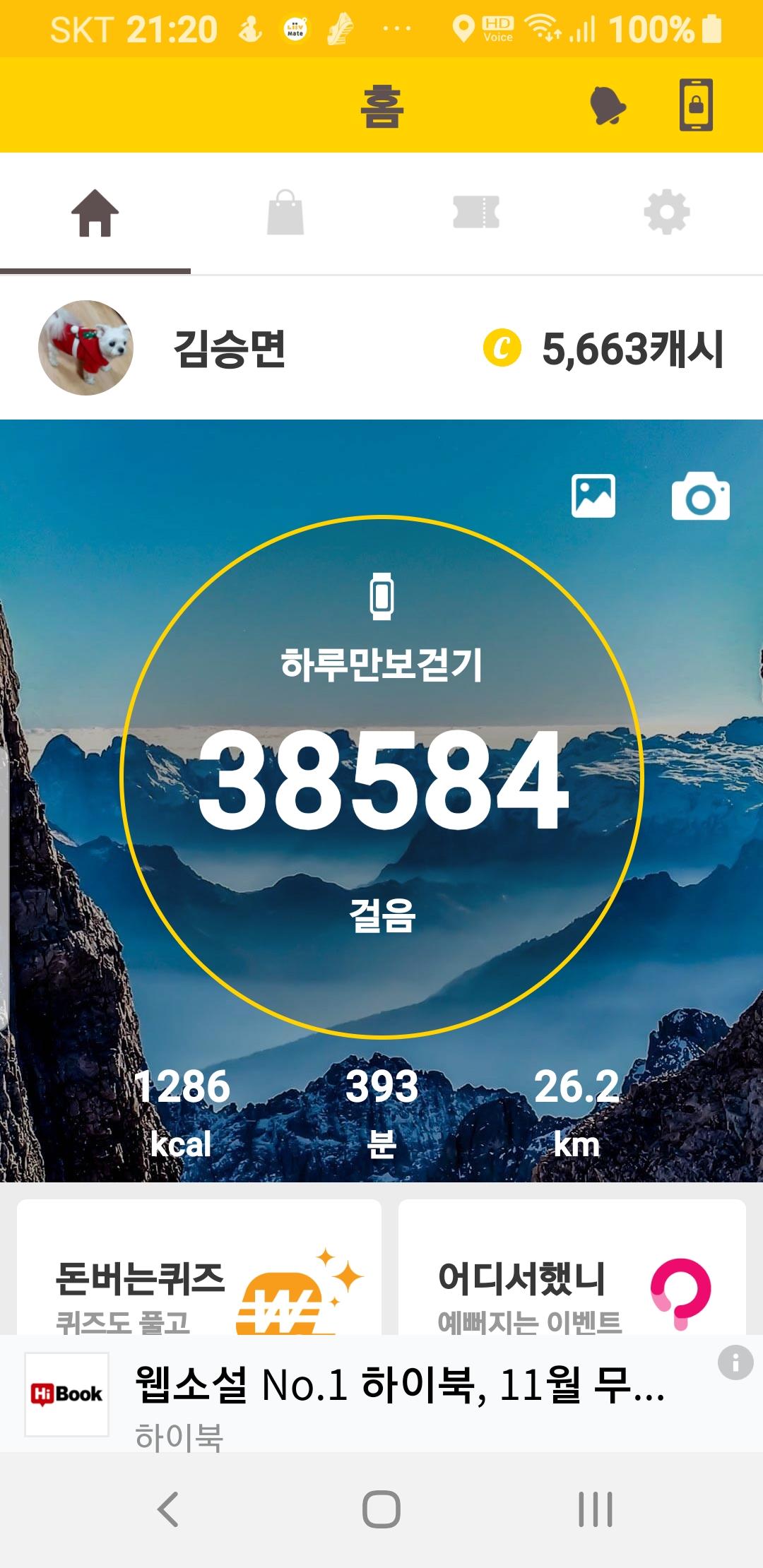Choose a background from the gallery icon

coord(593,496)
